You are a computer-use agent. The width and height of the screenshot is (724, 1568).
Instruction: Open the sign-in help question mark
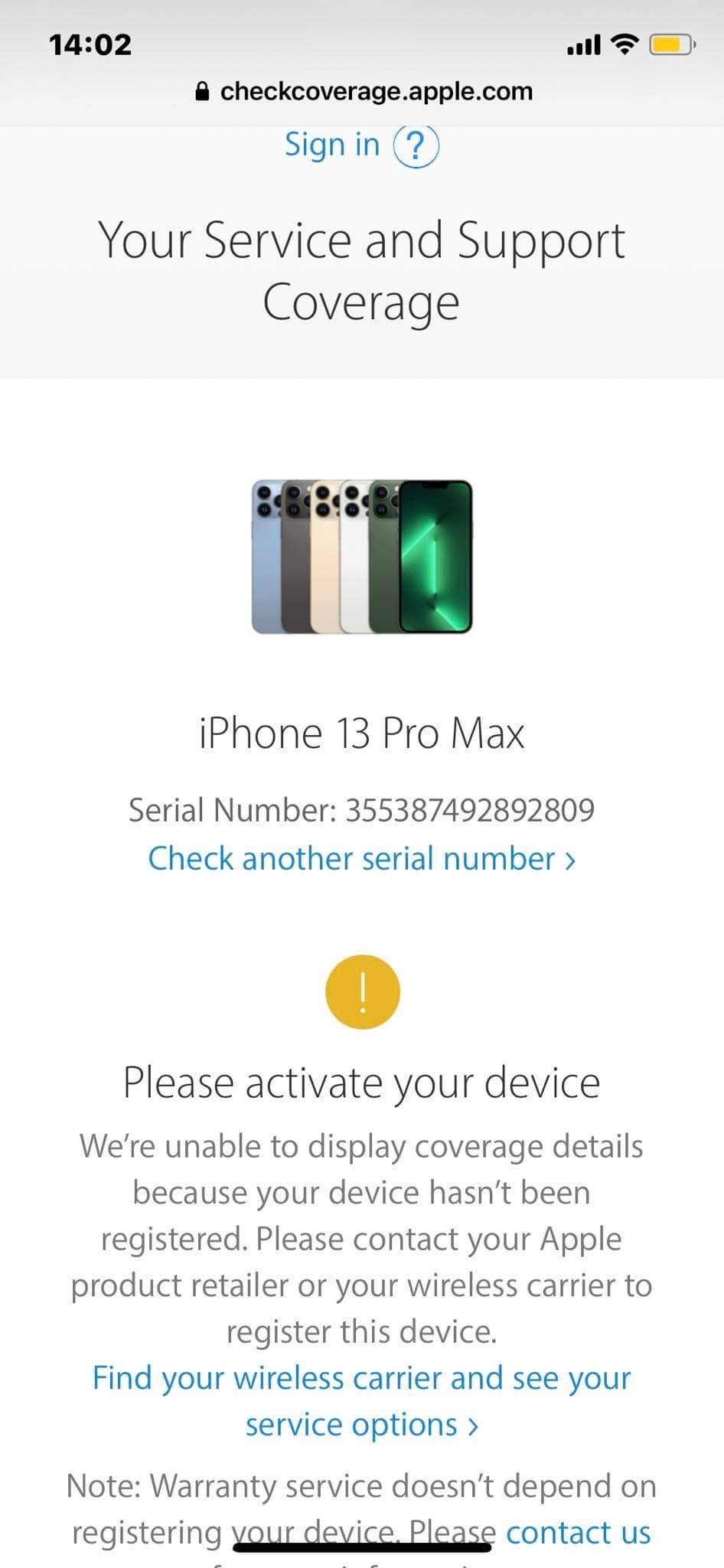pyautogui.click(x=416, y=145)
